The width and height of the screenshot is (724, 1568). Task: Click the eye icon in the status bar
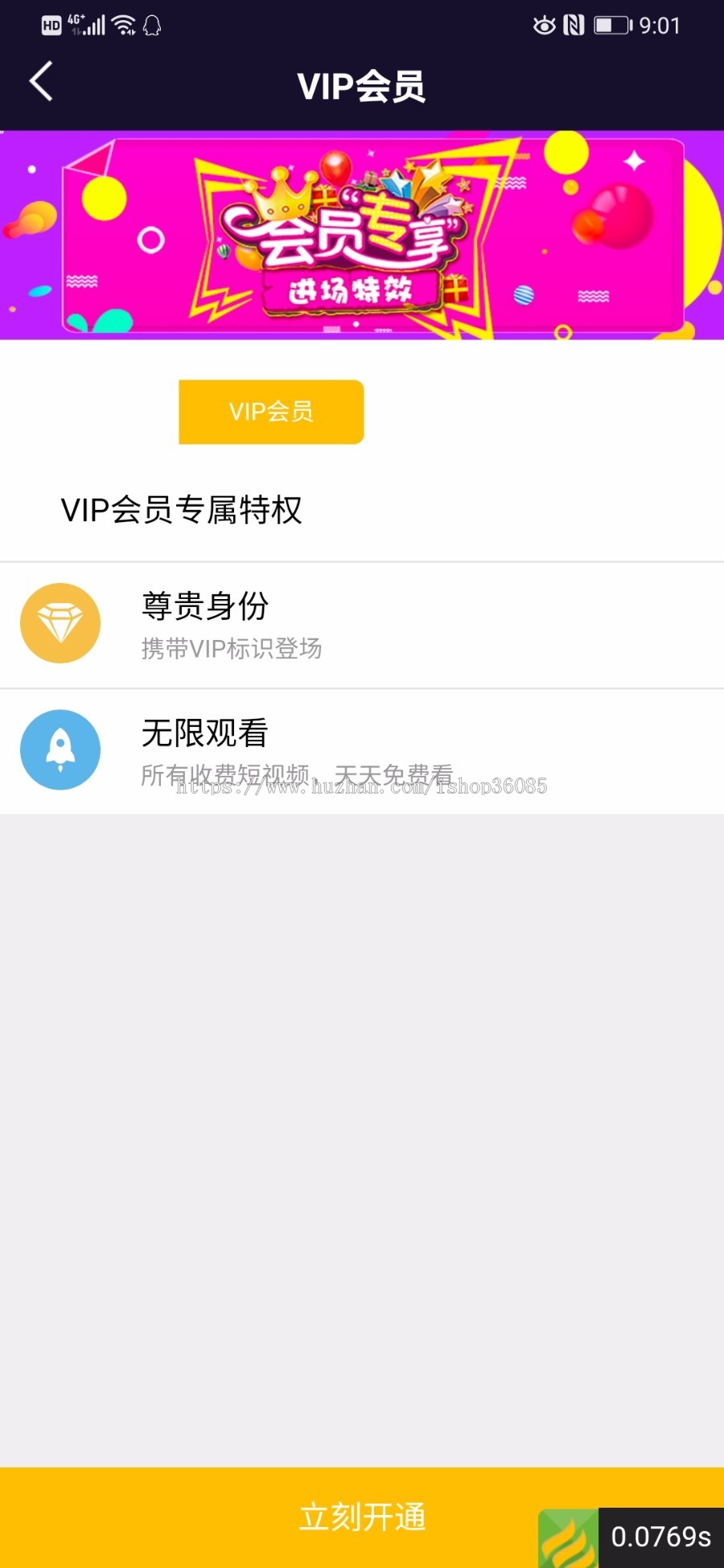click(x=543, y=27)
